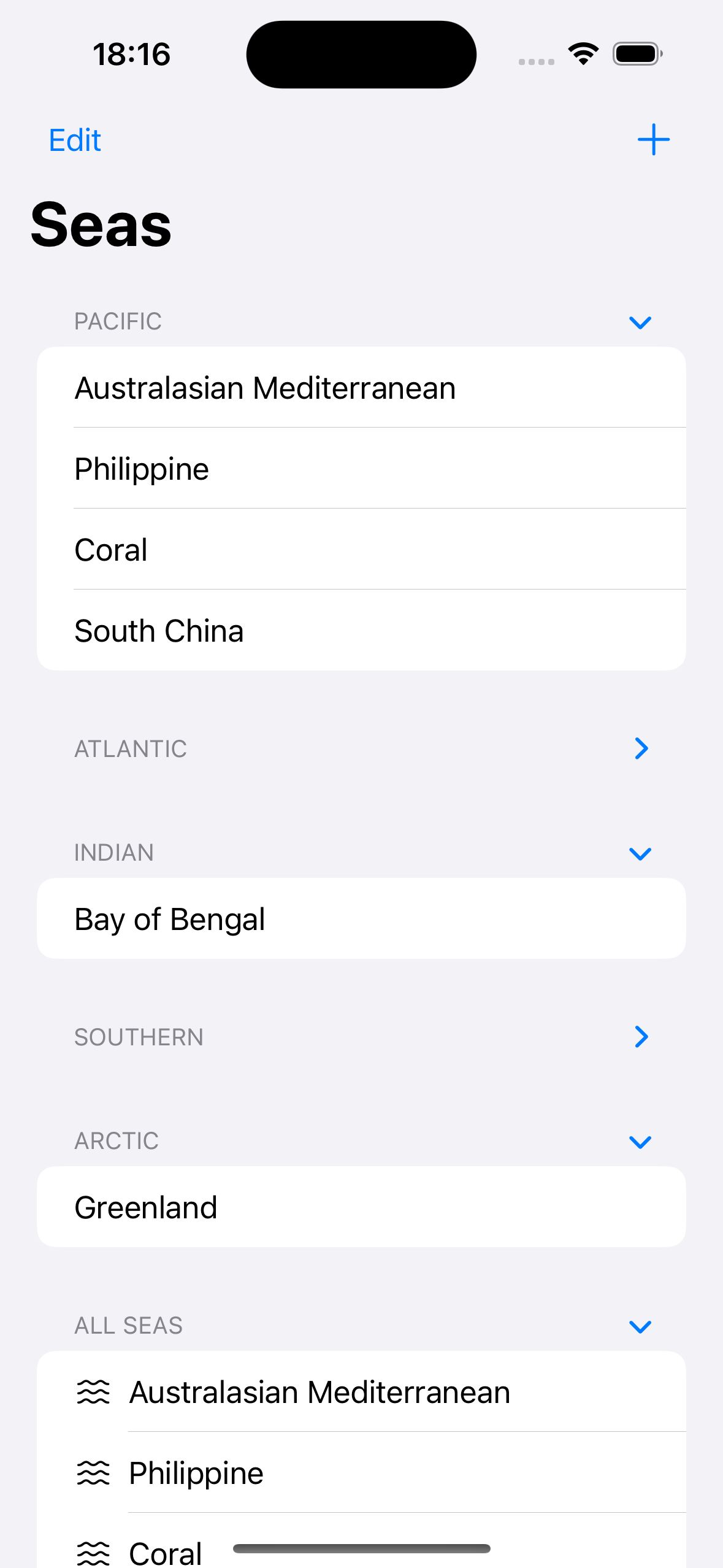The height and width of the screenshot is (1568, 723).
Task: Expand the ATLANTIC section
Action: (641, 748)
